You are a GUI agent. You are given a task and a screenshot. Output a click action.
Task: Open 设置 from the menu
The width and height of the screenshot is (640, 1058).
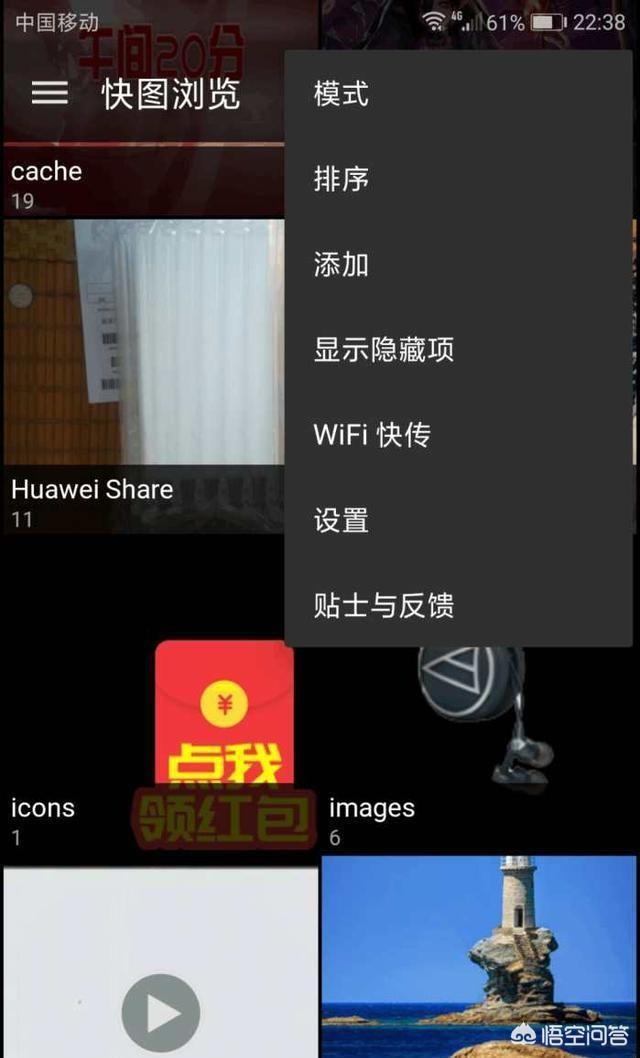click(341, 520)
